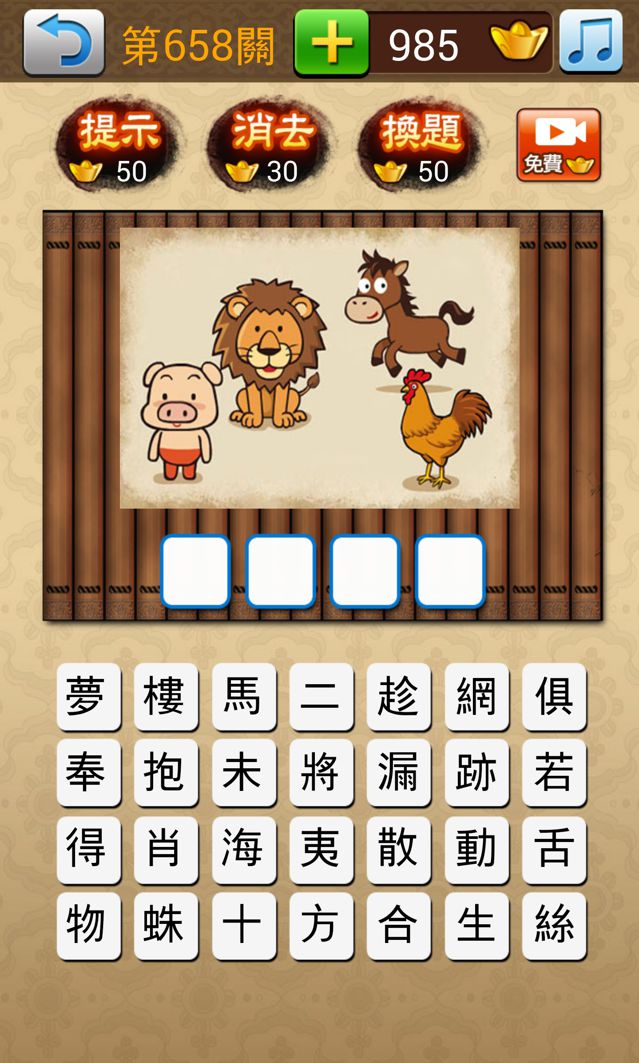Add more gold with the plus button
The image size is (639, 1063).
click(331, 43)
